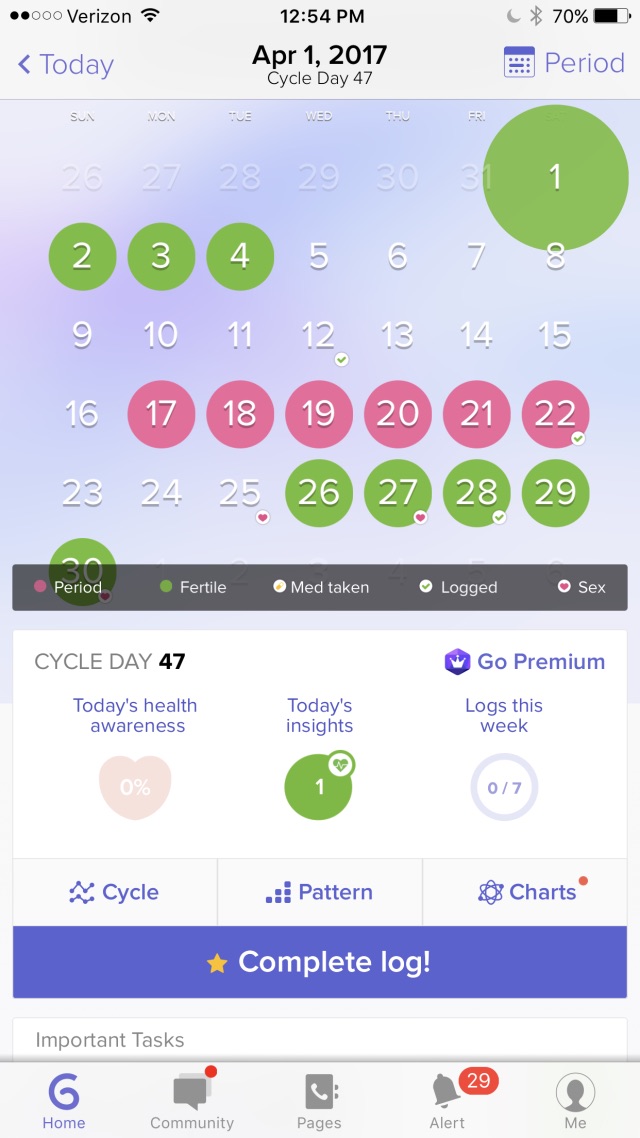Select April 22 on the calendar
This screenshot has height=1138, width=640.
[555, 413]
